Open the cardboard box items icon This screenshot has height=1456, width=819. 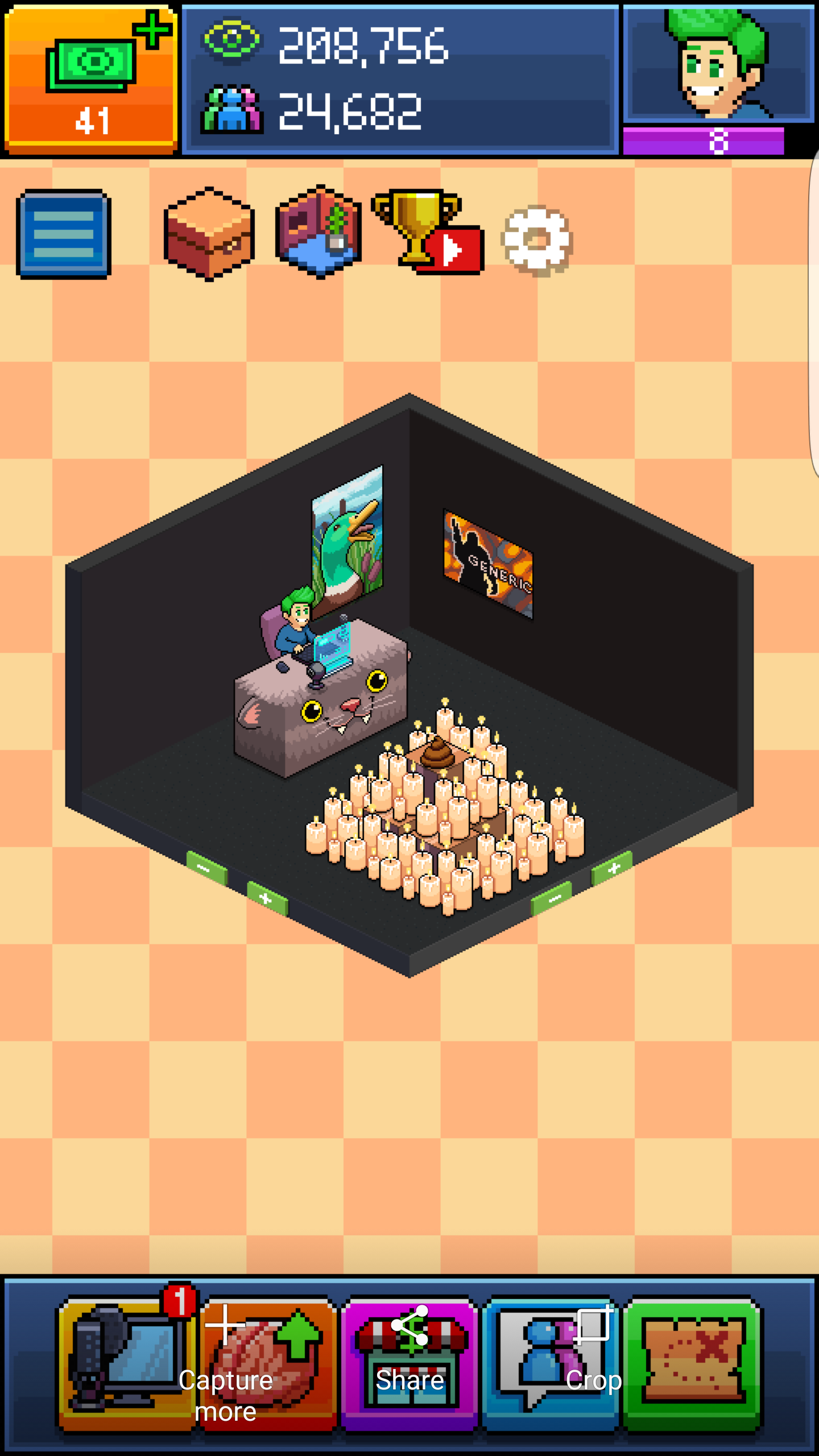point(209,234)
